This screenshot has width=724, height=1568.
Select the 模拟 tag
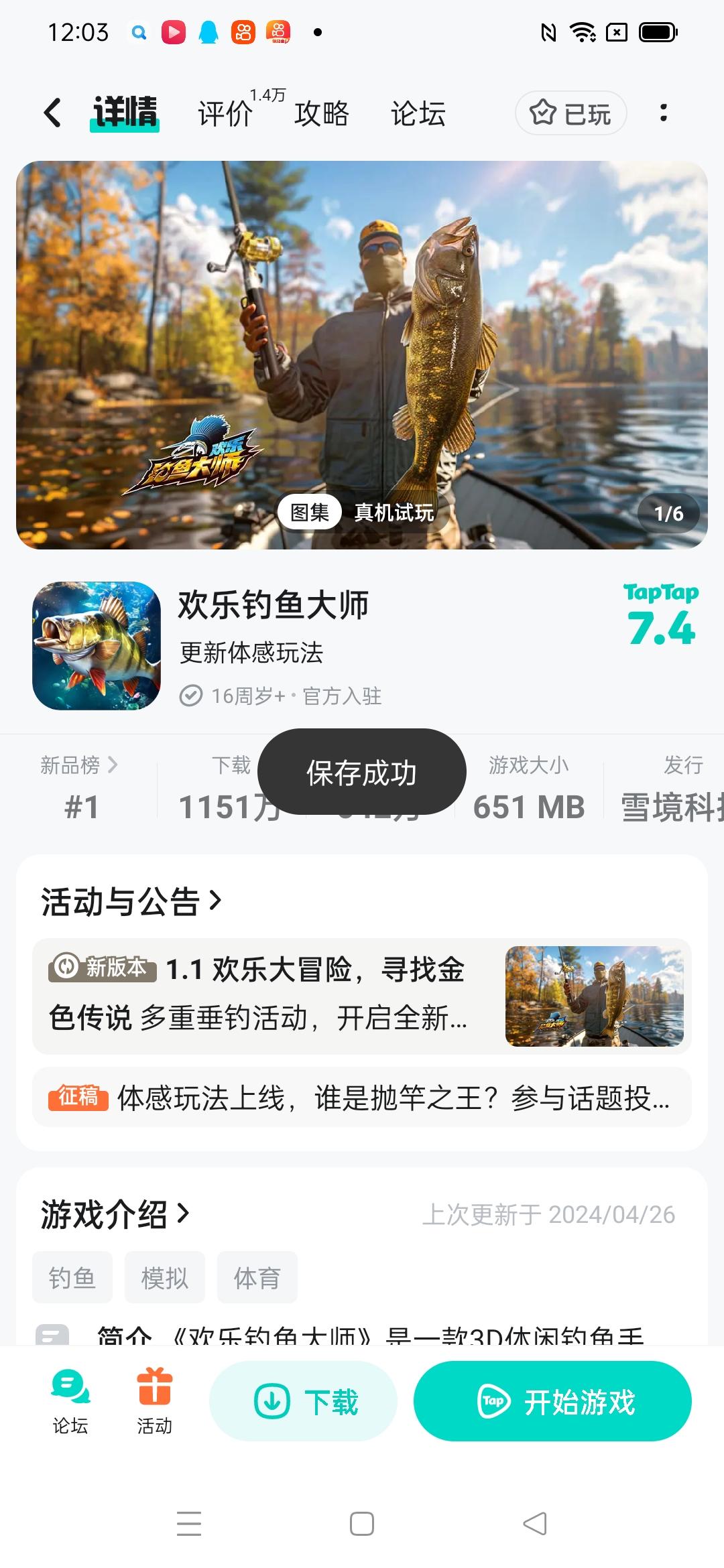coord(165,1277)
